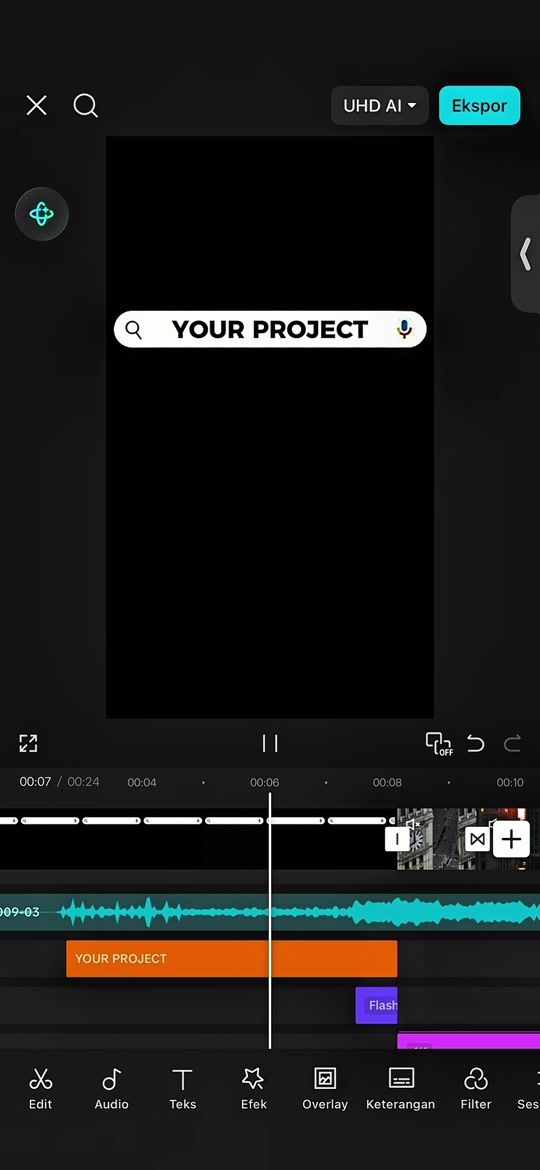Screen dimensions: 540x1170
Task: Open the transition between clips
Action: point(477,839)
